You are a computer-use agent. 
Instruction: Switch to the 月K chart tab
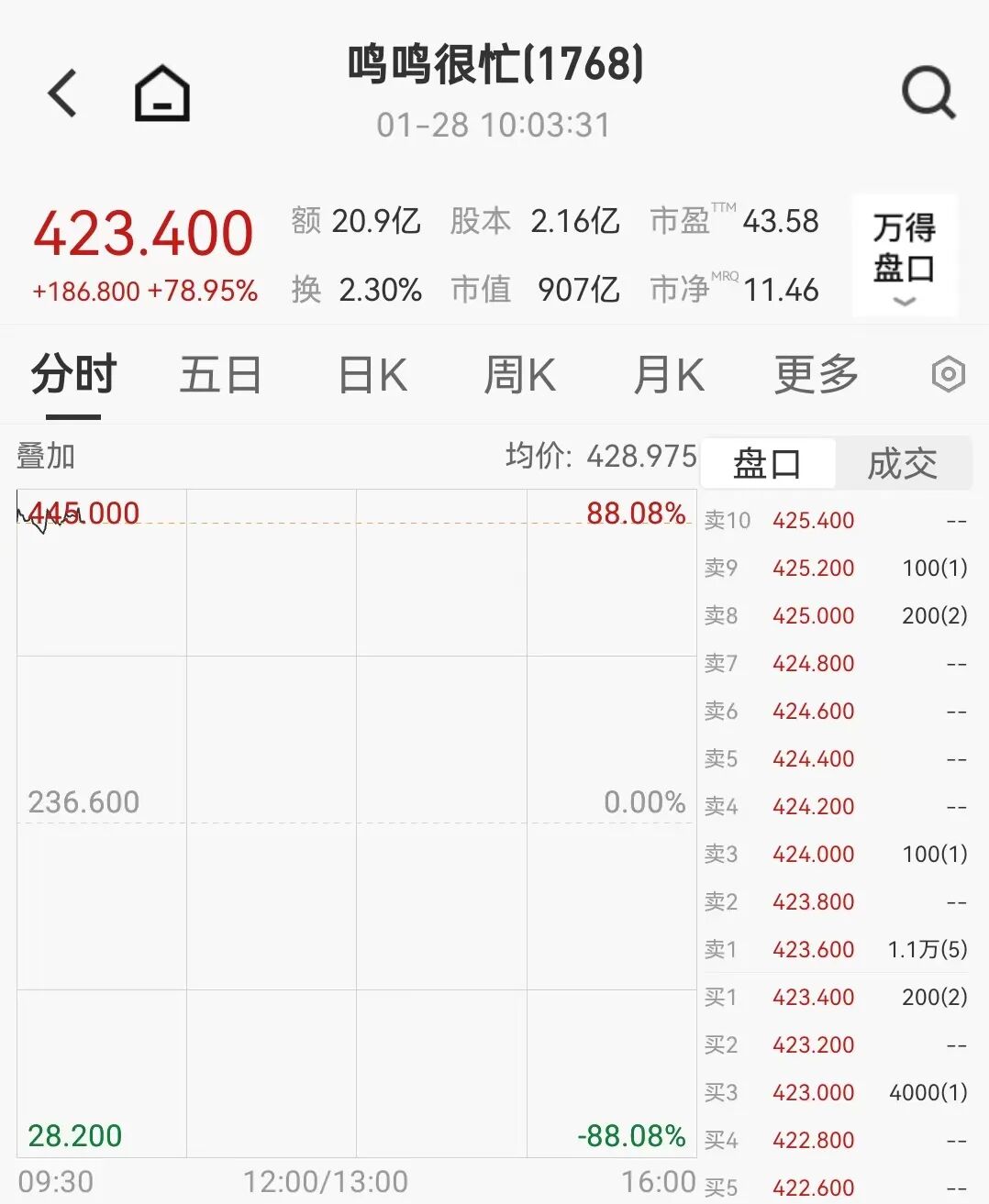point(669,375)
